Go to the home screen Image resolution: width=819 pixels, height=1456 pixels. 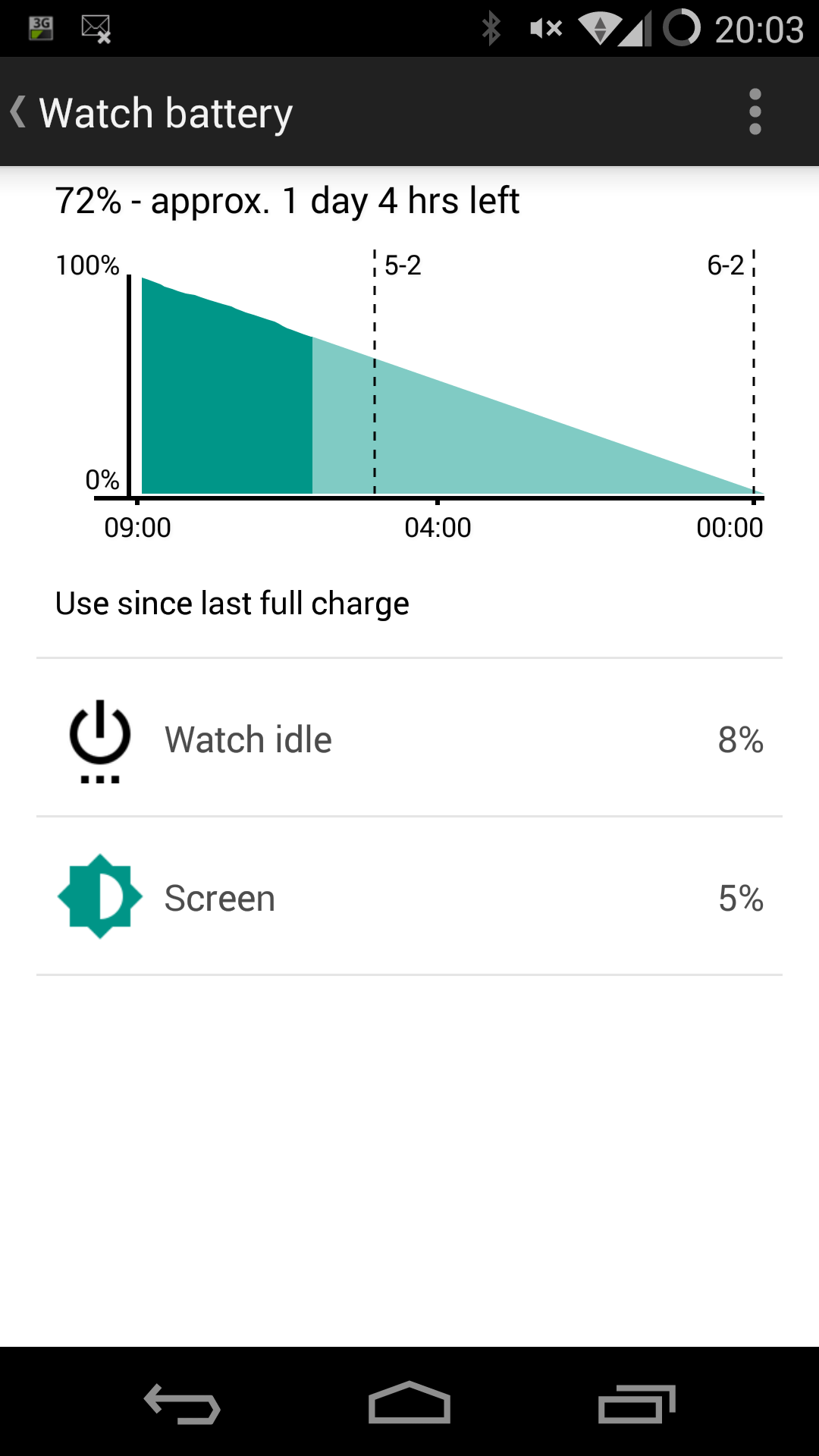coord(409,1404)
